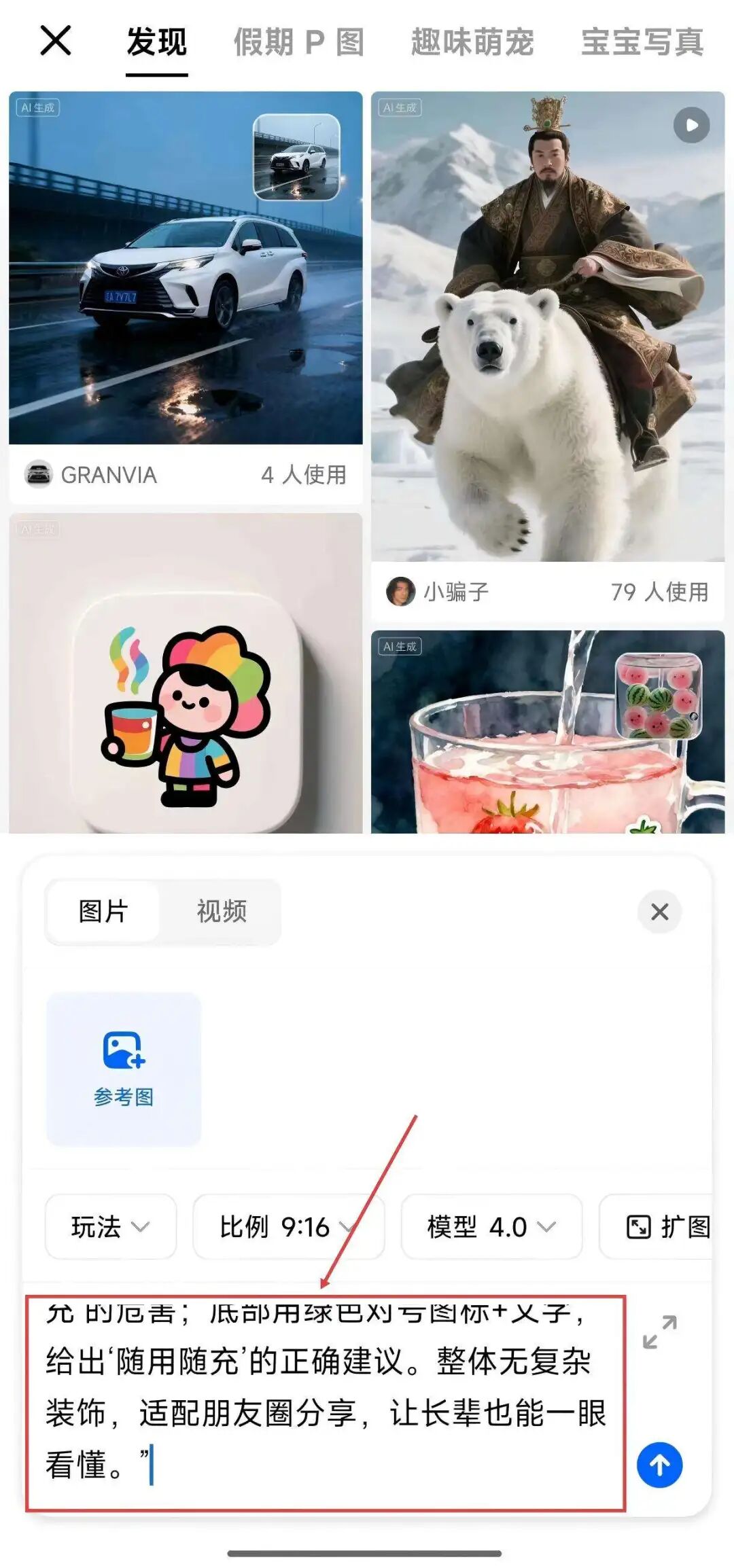Switch to the 趣味萌宠 tab

472,42
